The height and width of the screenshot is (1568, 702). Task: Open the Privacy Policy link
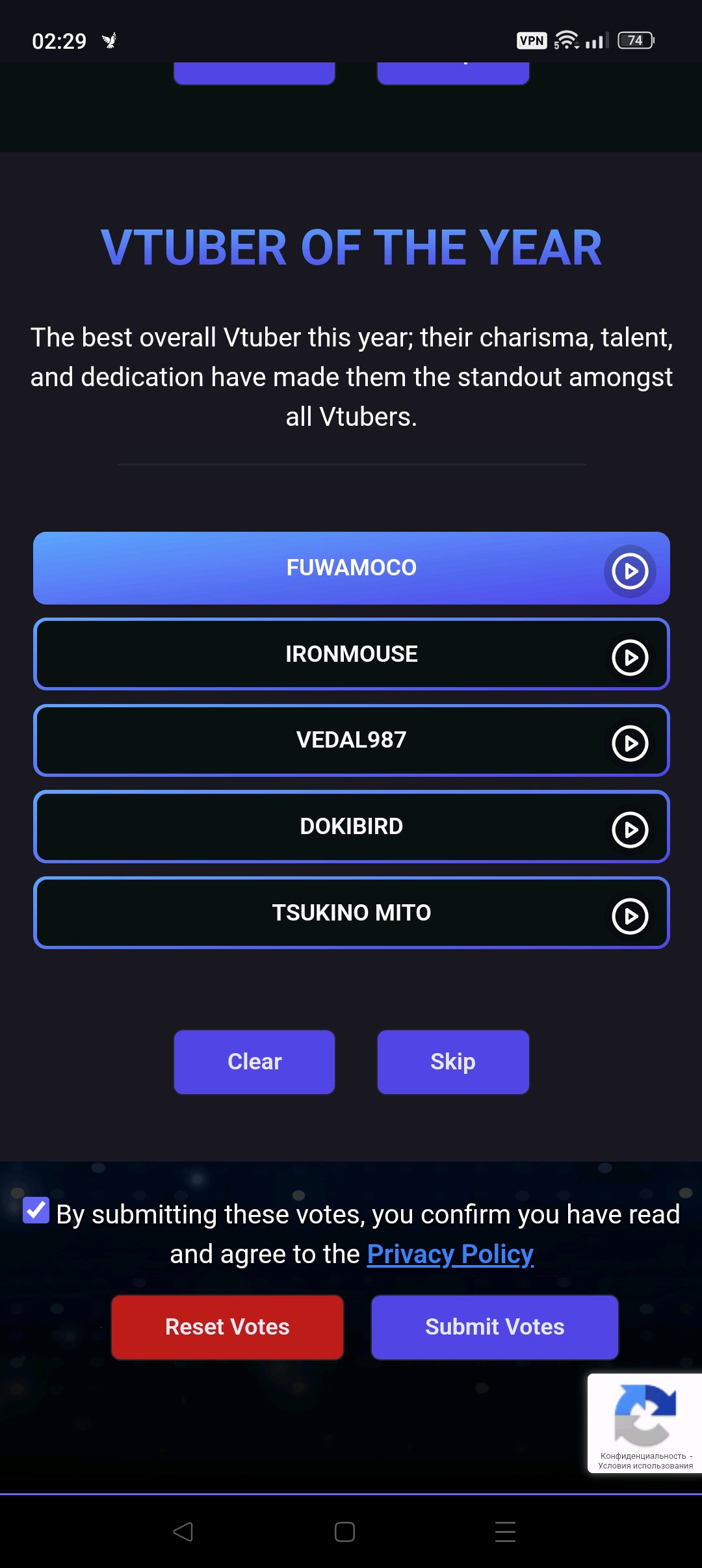(450, 1254)
